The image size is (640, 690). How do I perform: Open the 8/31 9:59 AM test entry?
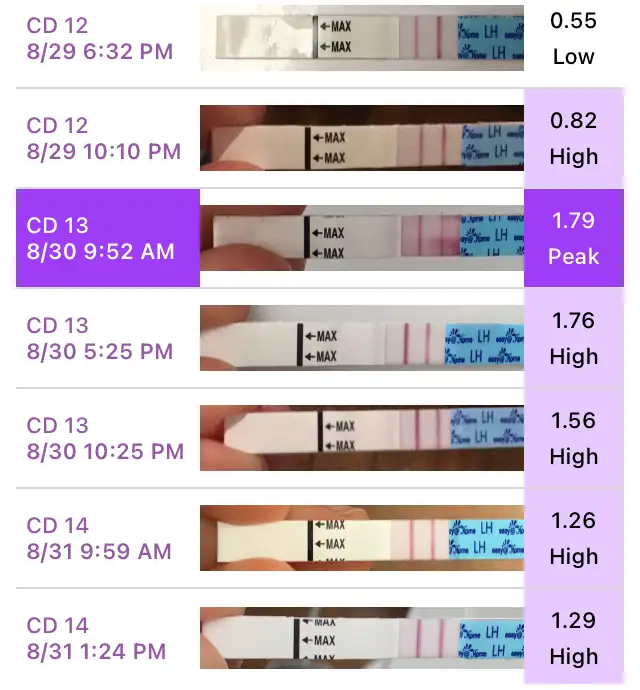[100, 538]
